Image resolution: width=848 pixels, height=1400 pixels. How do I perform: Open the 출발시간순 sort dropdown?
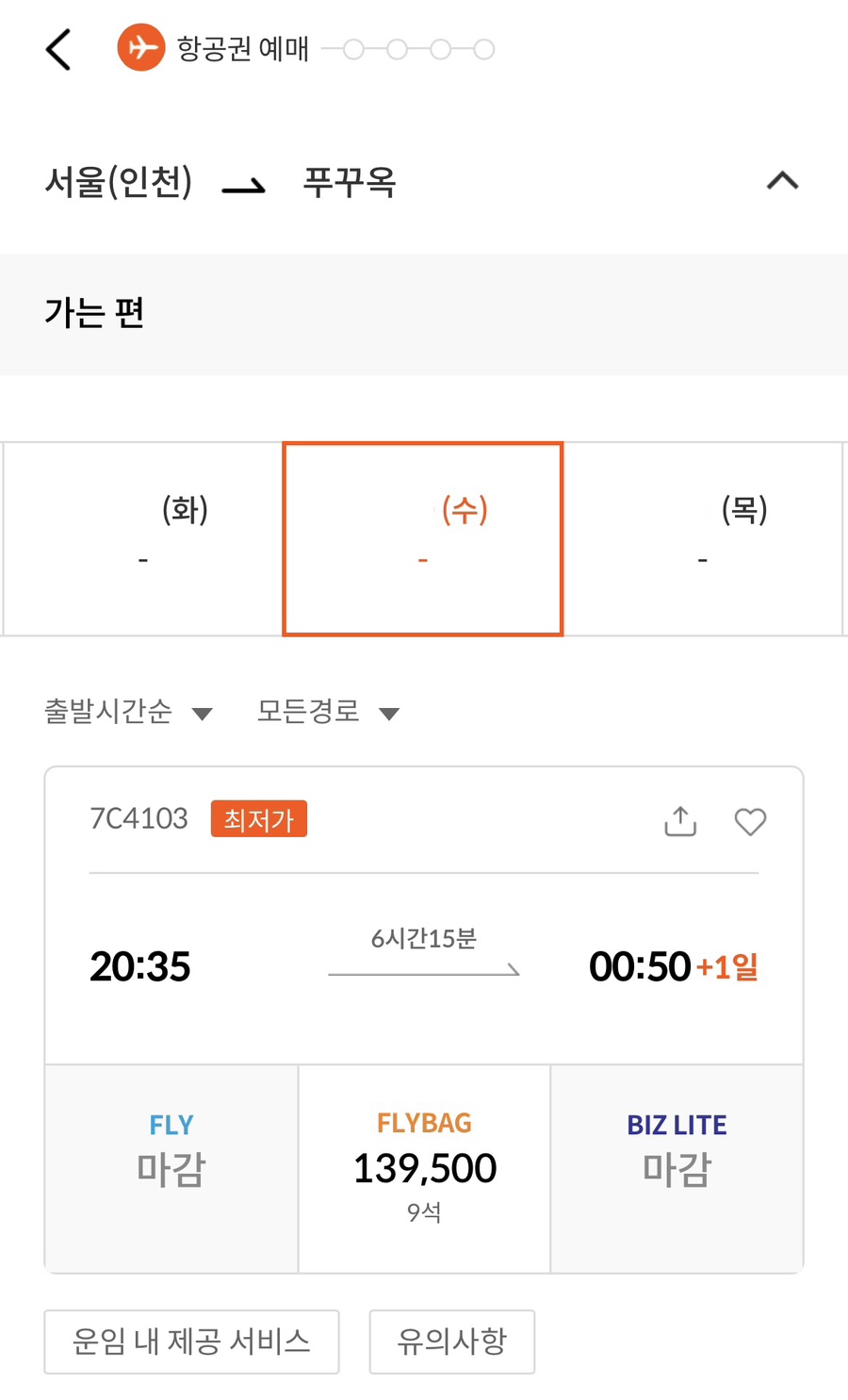128,712
